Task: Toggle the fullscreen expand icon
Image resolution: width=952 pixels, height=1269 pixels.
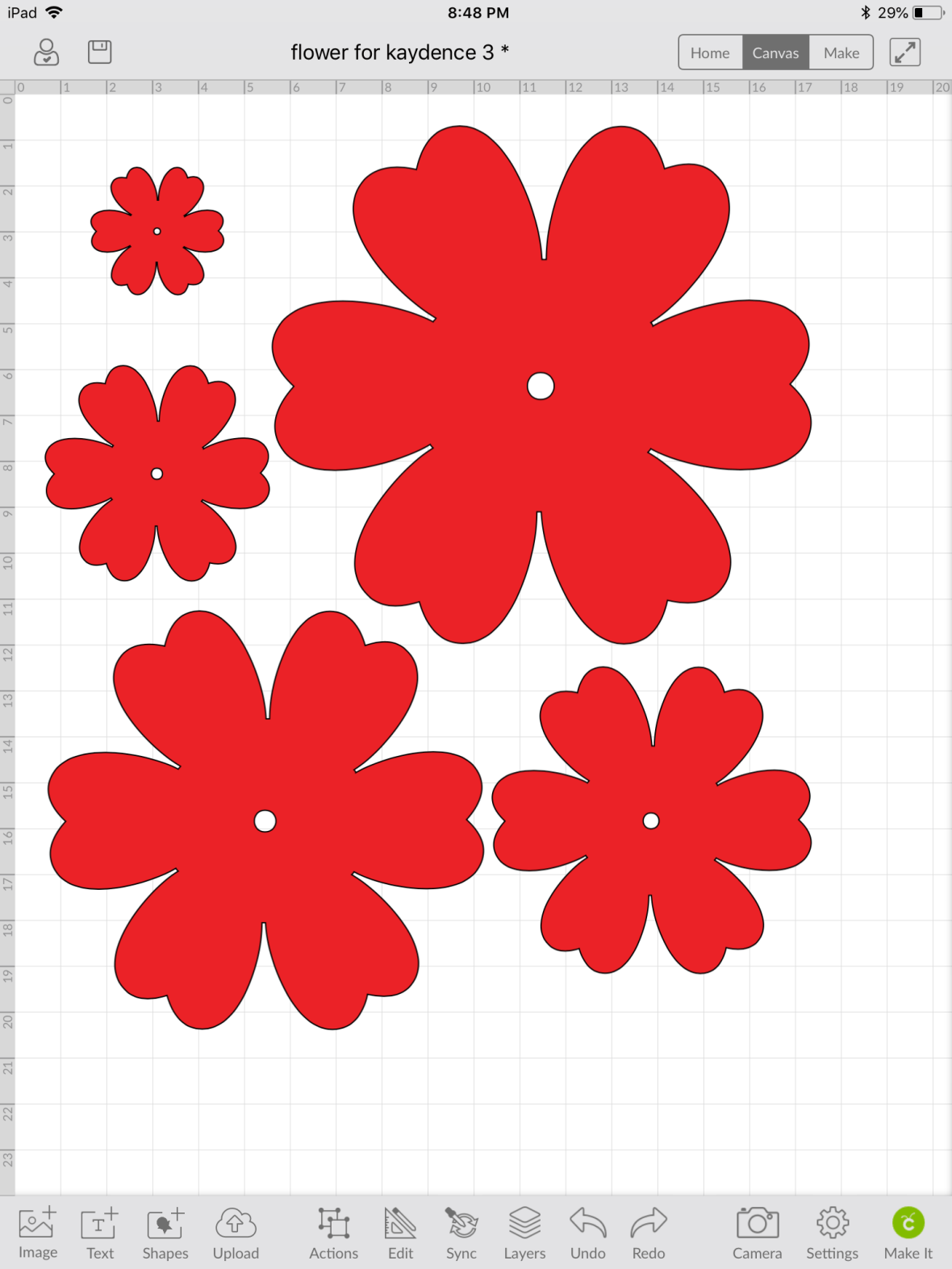Action: coord(905,52)
